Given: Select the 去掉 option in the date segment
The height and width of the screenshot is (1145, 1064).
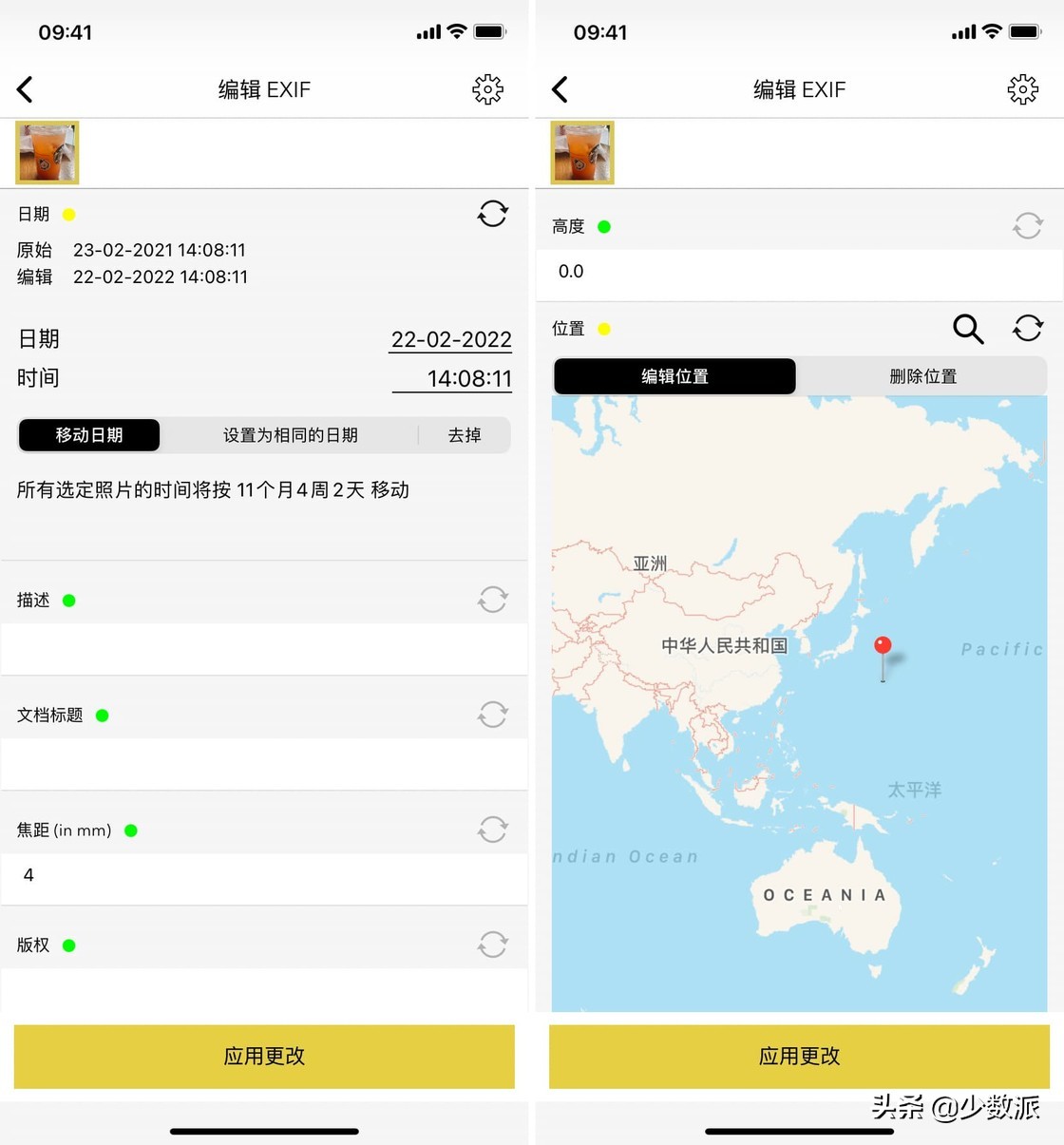Looking at the screenshot, I should click(465, 435).
